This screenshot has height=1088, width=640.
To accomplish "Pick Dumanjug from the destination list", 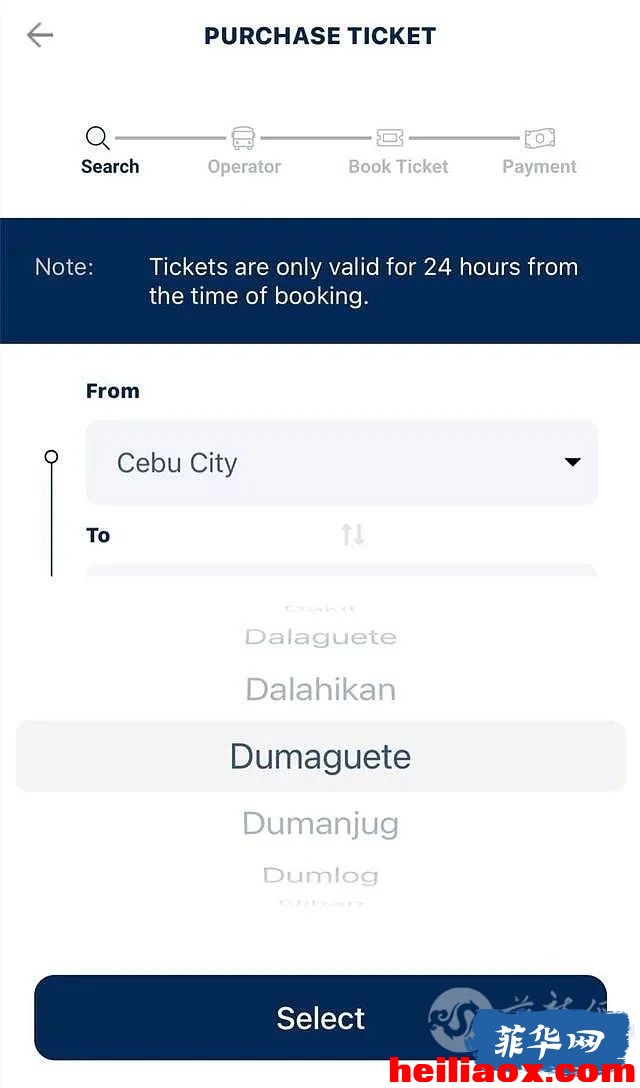I will tap(321, 824).
